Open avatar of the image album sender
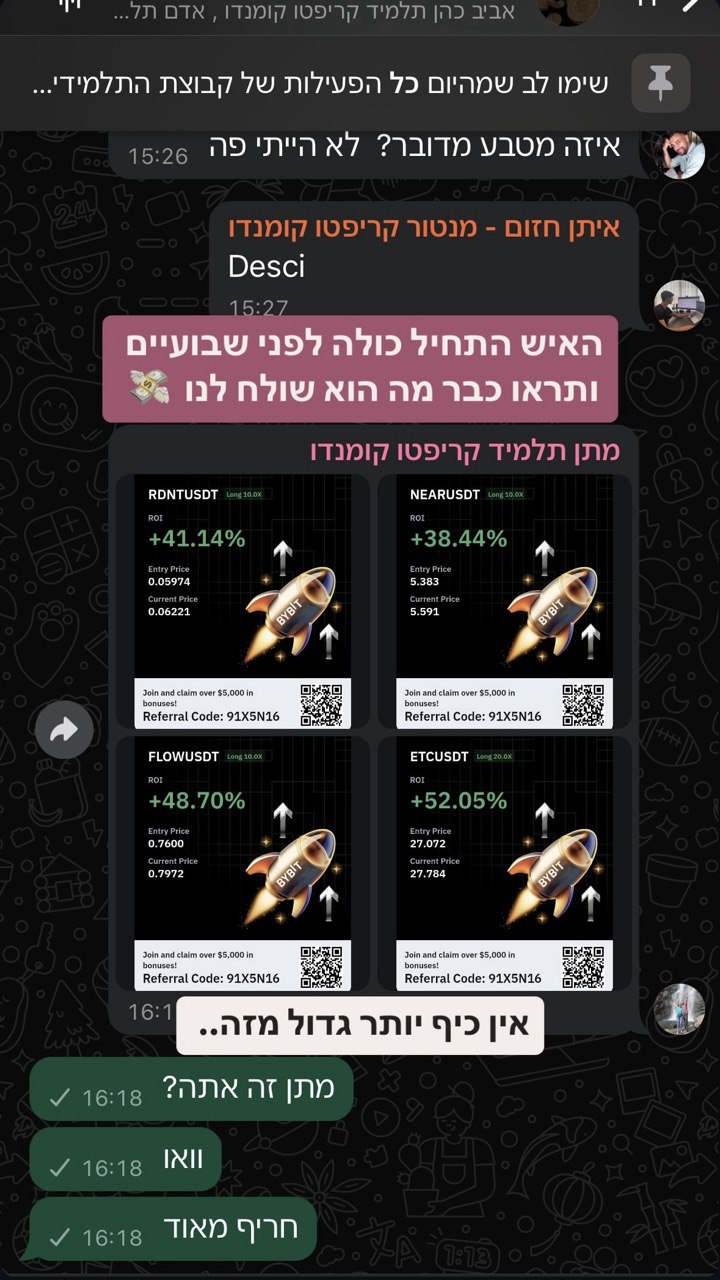This screenshot has height=1280, width=720. pyautogui.click(x=679, y=1009)
